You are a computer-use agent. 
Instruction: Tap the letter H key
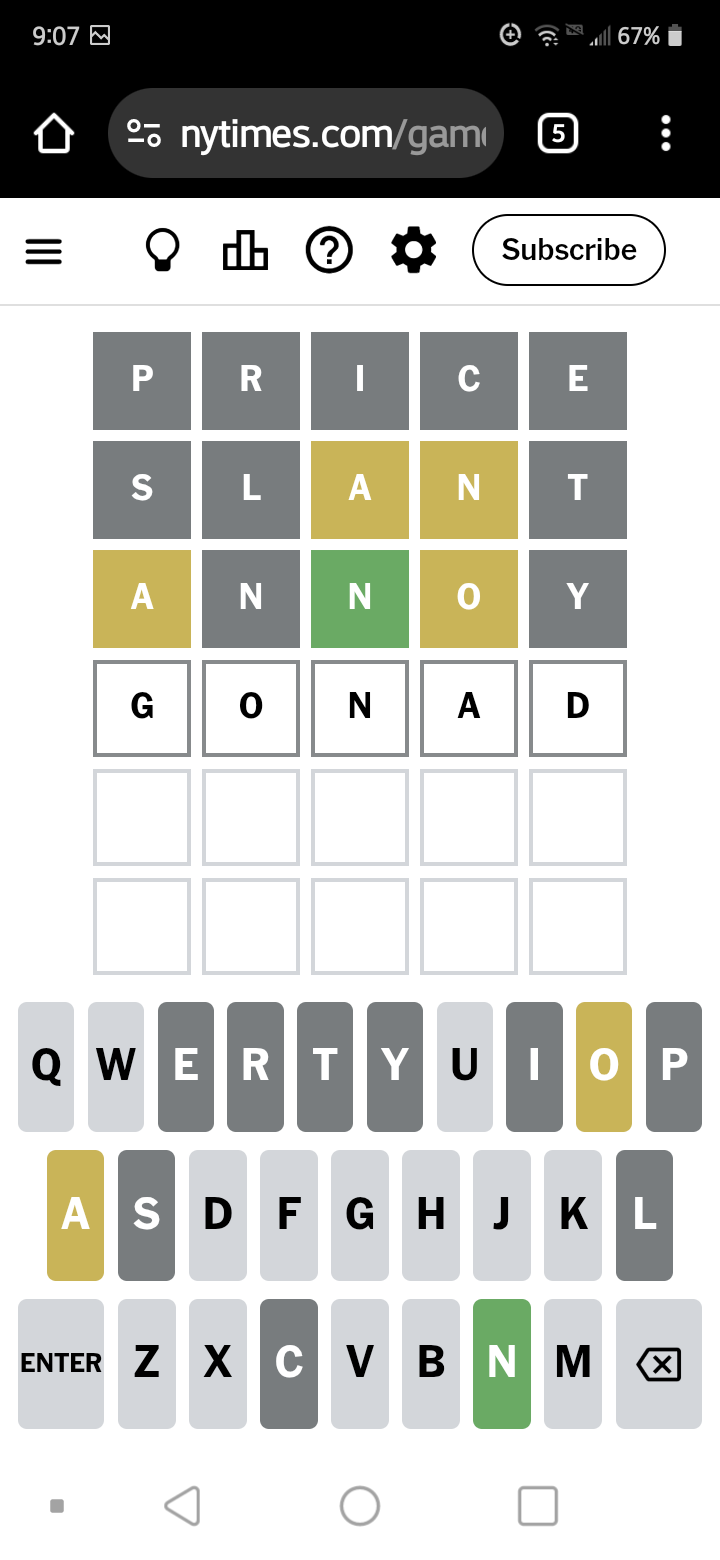click(x=431, y=1215)
